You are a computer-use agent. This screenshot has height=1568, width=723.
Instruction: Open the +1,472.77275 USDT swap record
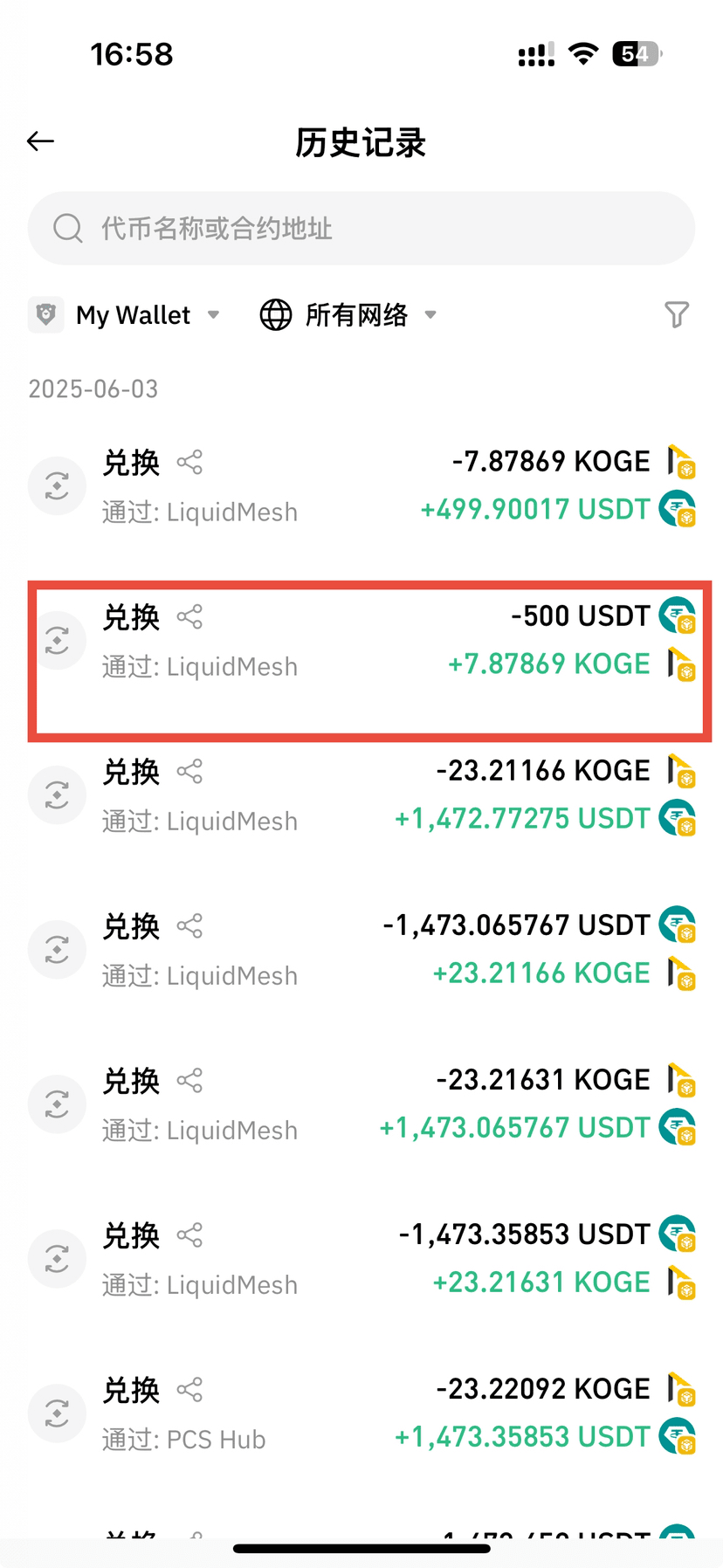[361, 796]
